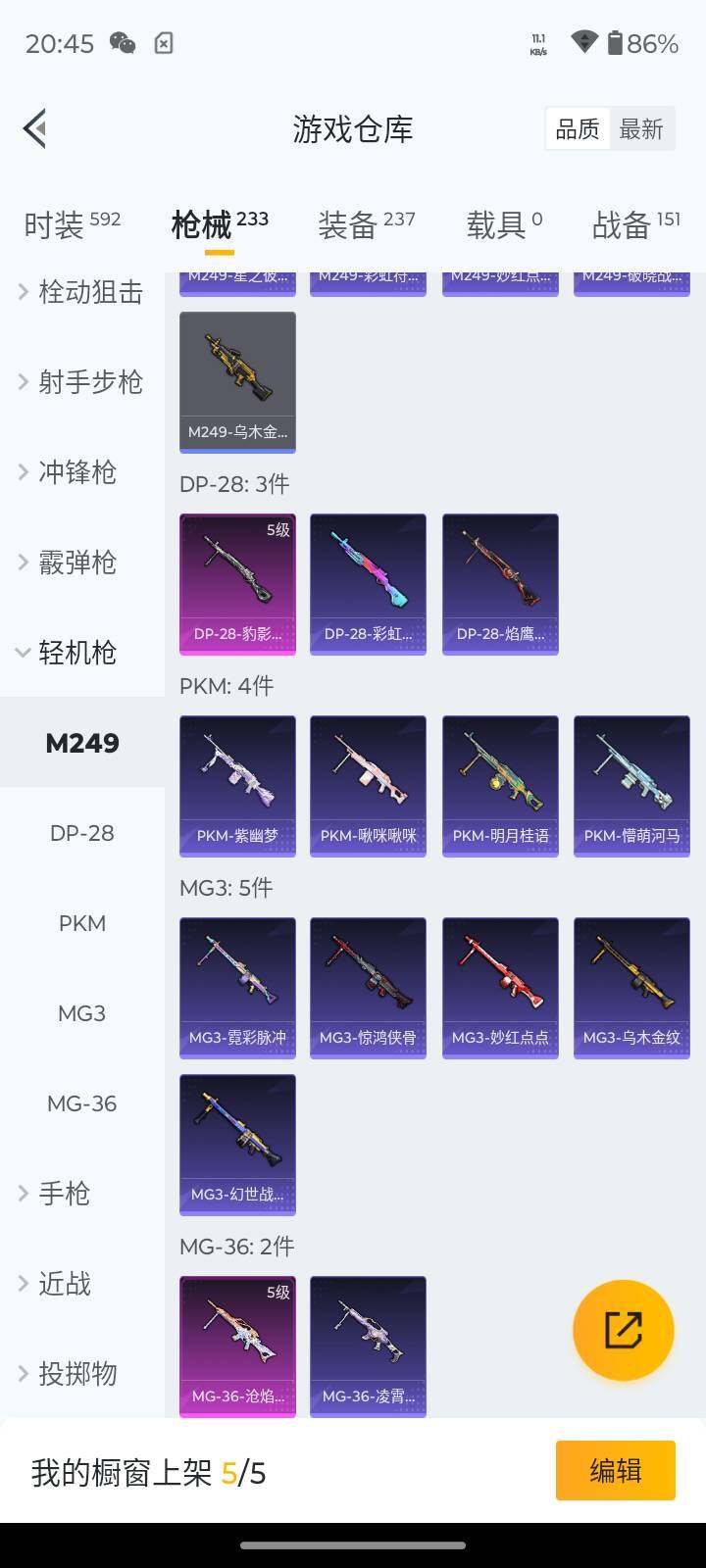
Task: Switch to the 战备 tab
Action: tap(635, 224)
